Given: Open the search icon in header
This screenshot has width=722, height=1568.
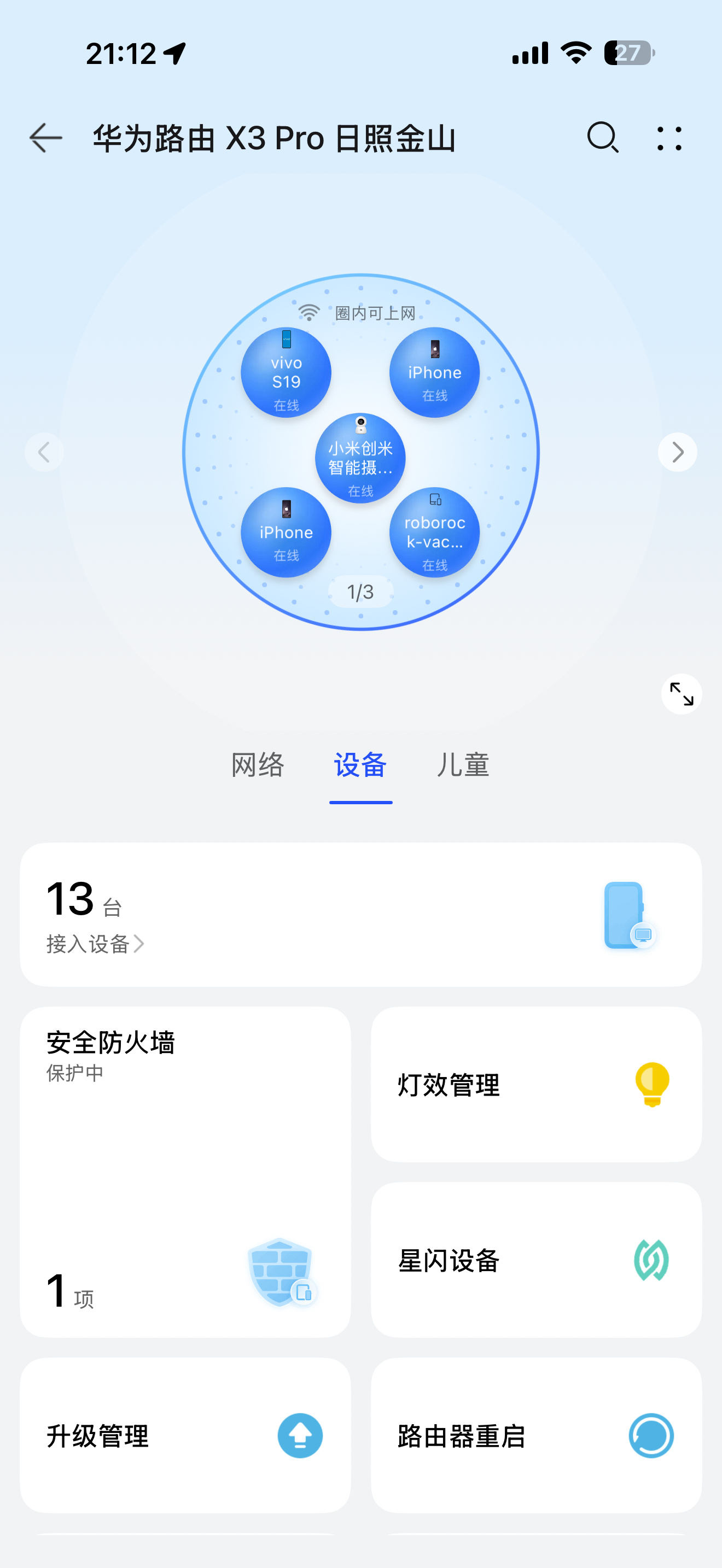Looking at the screenshot, I should click(x=602, y=138).
